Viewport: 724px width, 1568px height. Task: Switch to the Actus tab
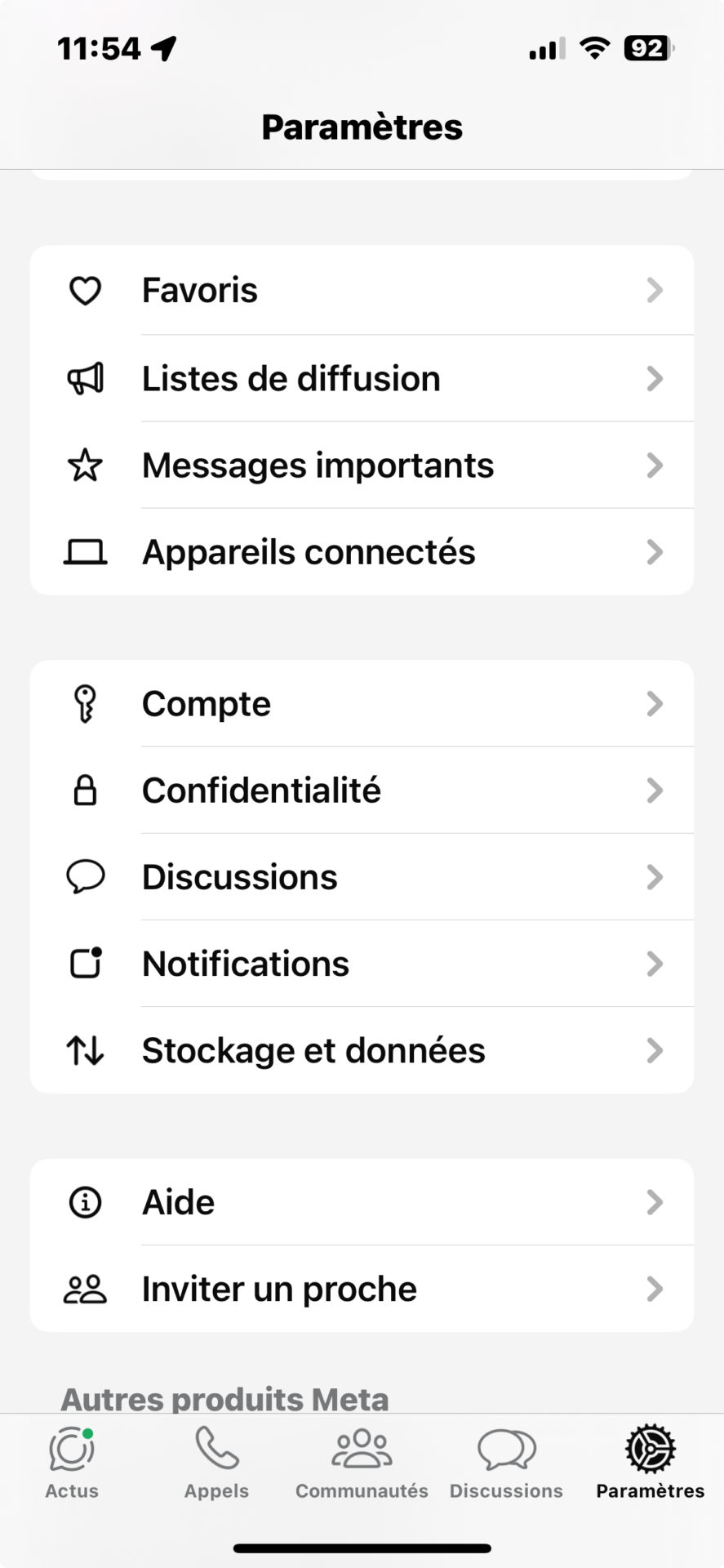(72, 1463)
